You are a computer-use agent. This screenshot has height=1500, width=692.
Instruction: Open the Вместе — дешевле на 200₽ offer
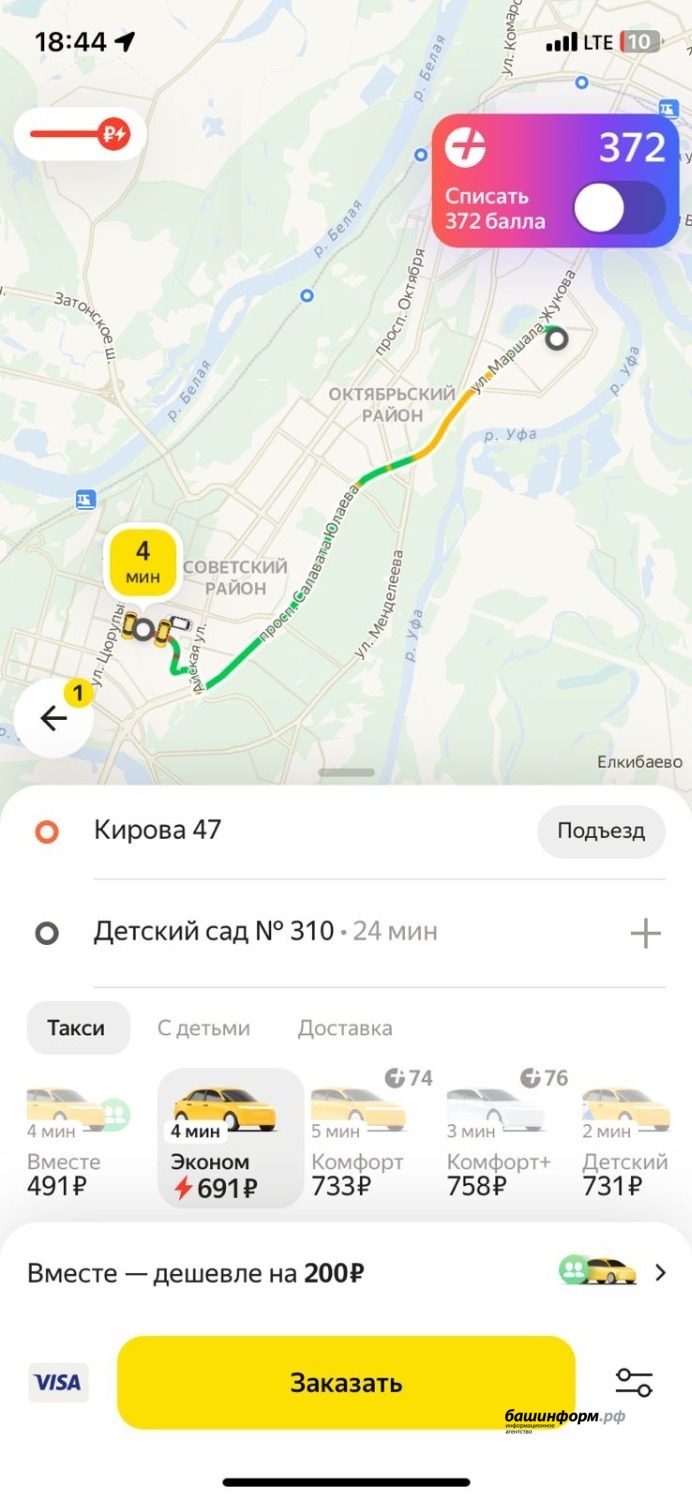point(345,1273)
